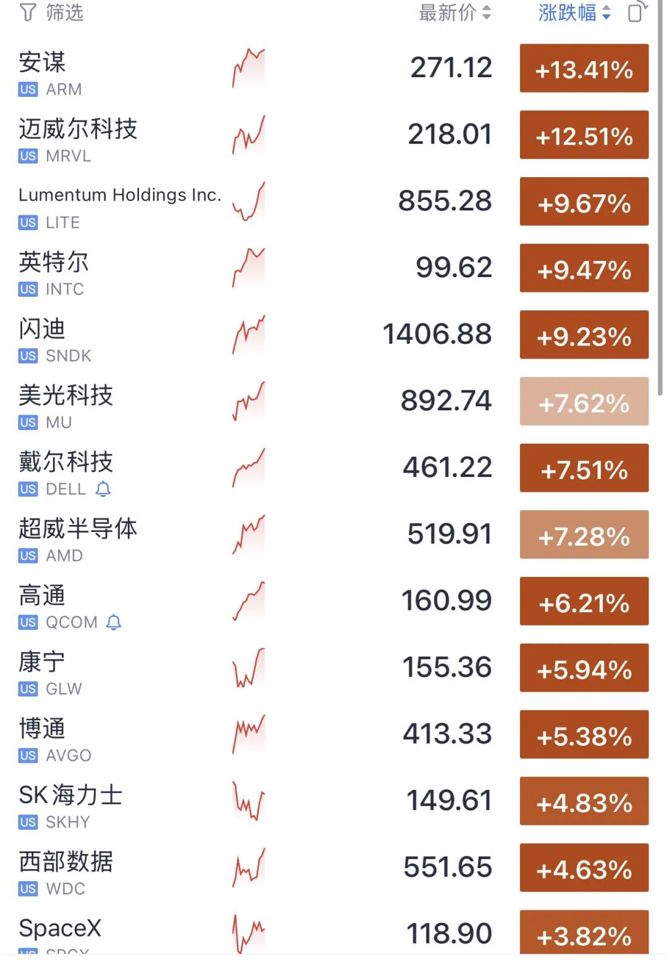Tap the alert bell next to QCOM
This screenshot has height=962, width=667.
[114, 622]
